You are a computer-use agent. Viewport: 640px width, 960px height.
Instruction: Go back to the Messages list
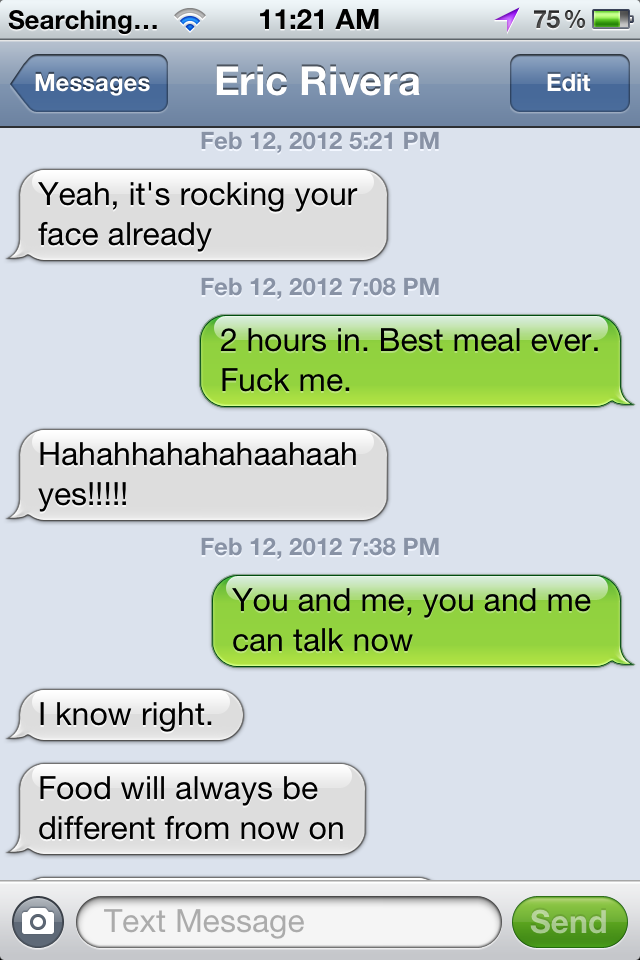tap(90, 84)
